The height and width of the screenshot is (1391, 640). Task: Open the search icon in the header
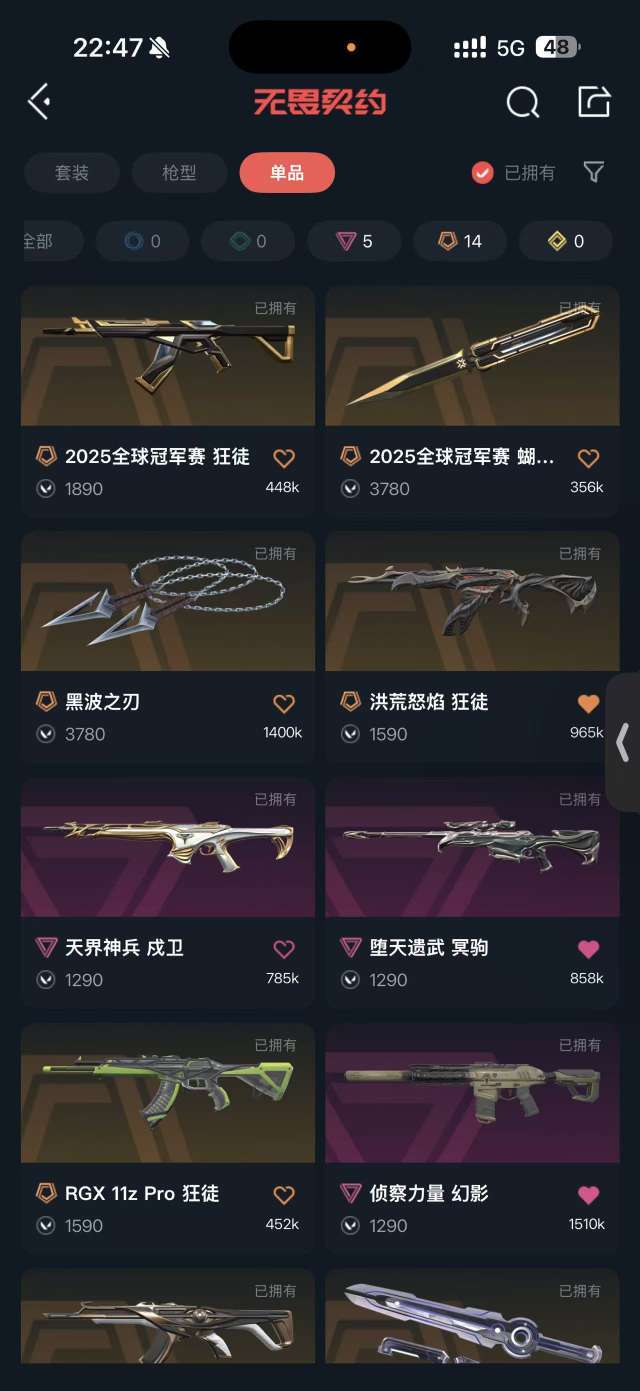(522, 102)
